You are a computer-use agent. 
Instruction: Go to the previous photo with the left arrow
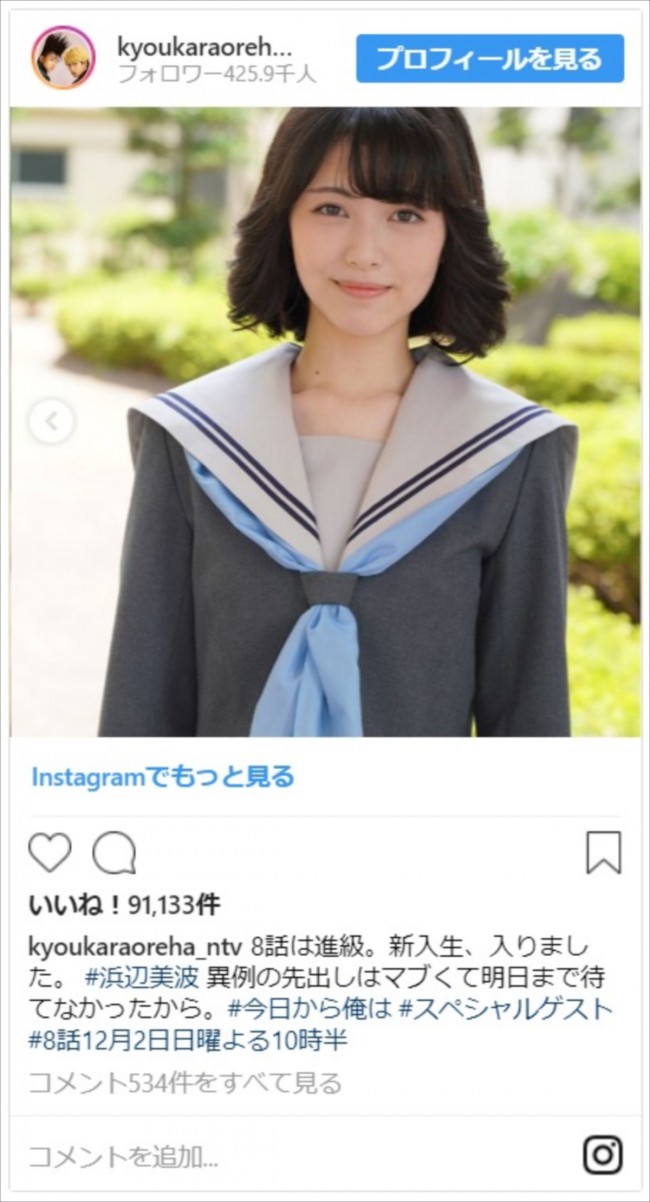point(51,422)
